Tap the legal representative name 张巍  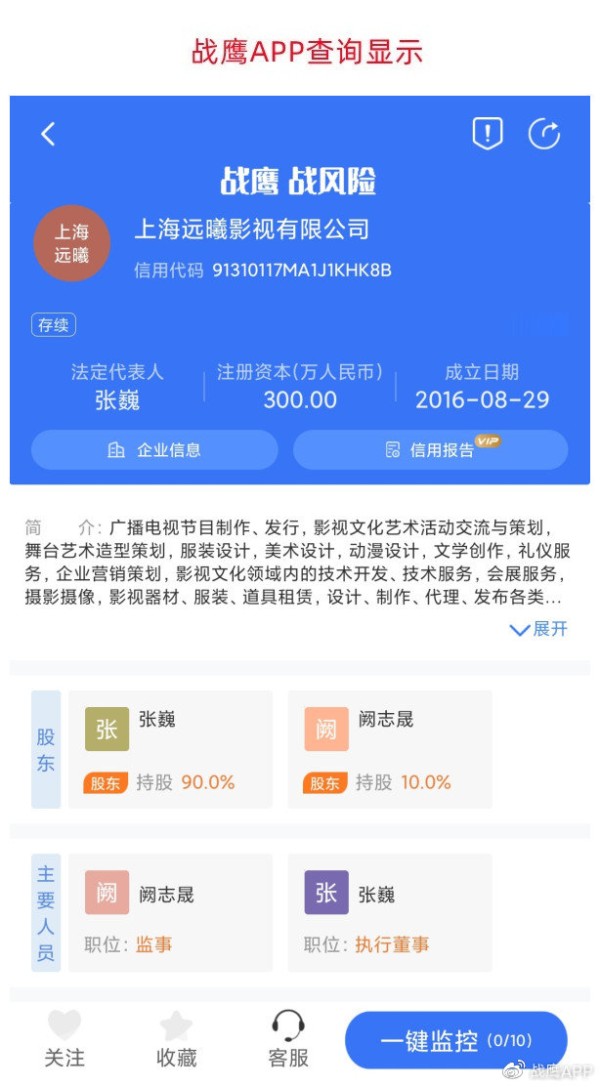coord(117,400)
